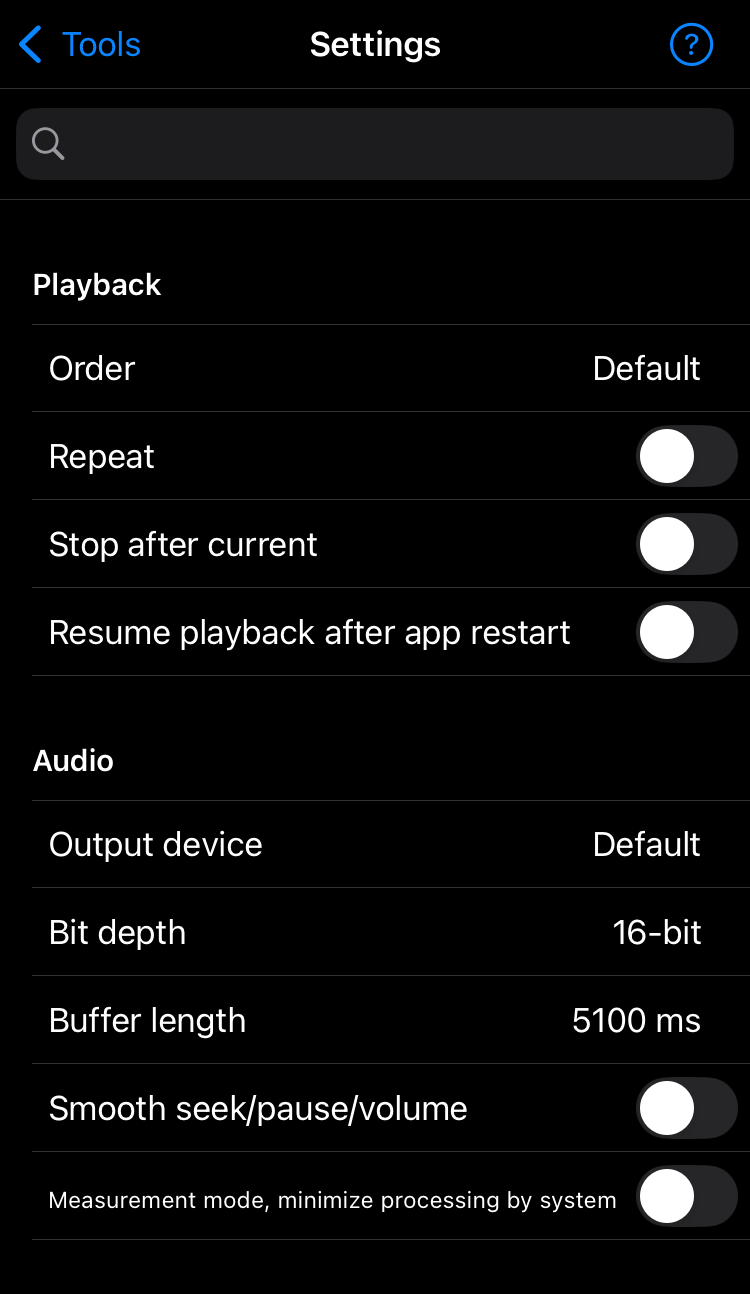Open the Buffer length setting

point(375,1020)
